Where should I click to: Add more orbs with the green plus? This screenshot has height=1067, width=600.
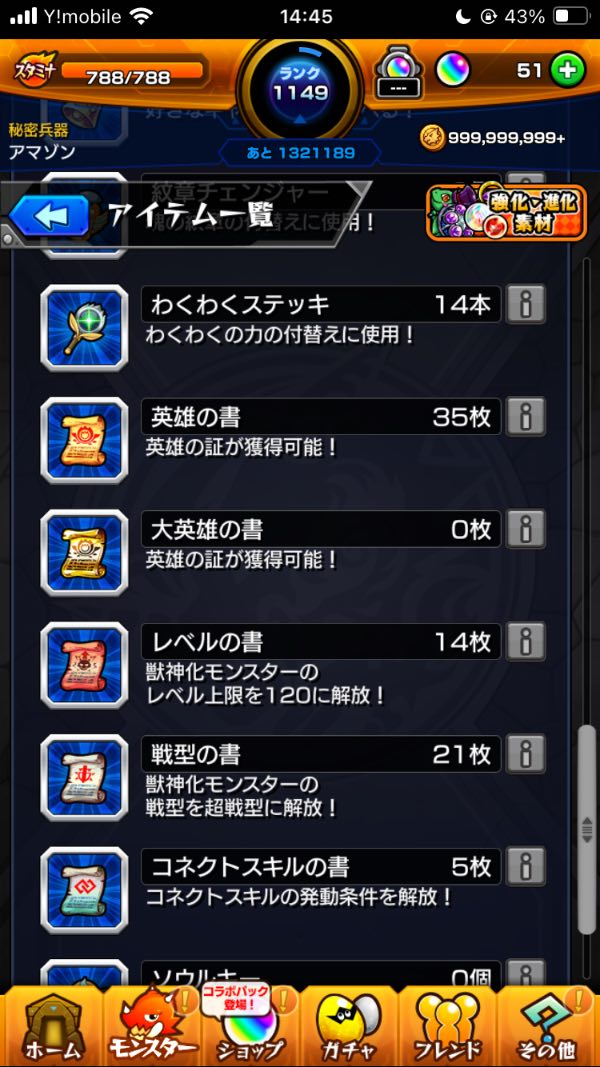(x=567, y=71)
